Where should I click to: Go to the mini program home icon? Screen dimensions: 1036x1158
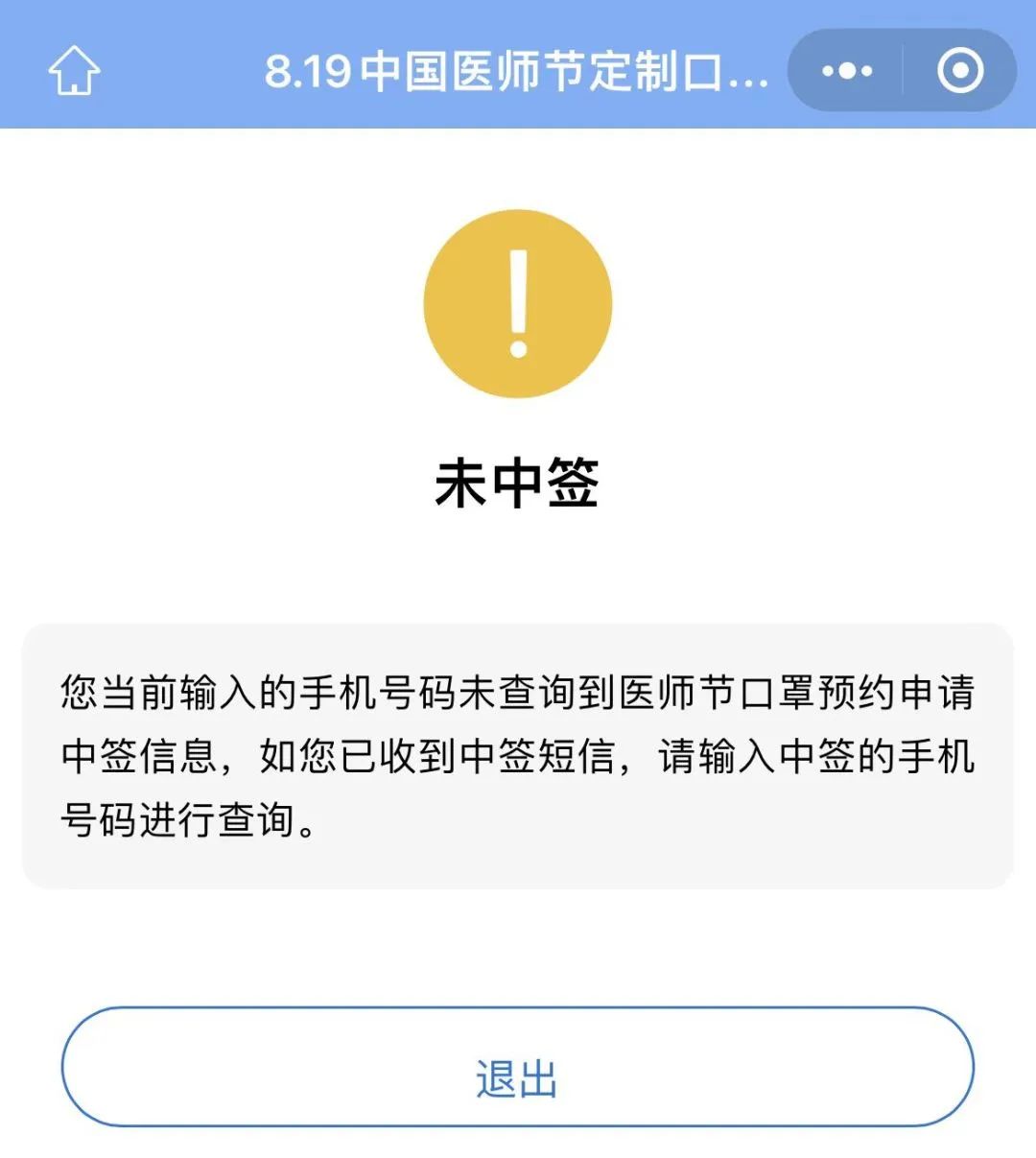(x=74, y=71)
